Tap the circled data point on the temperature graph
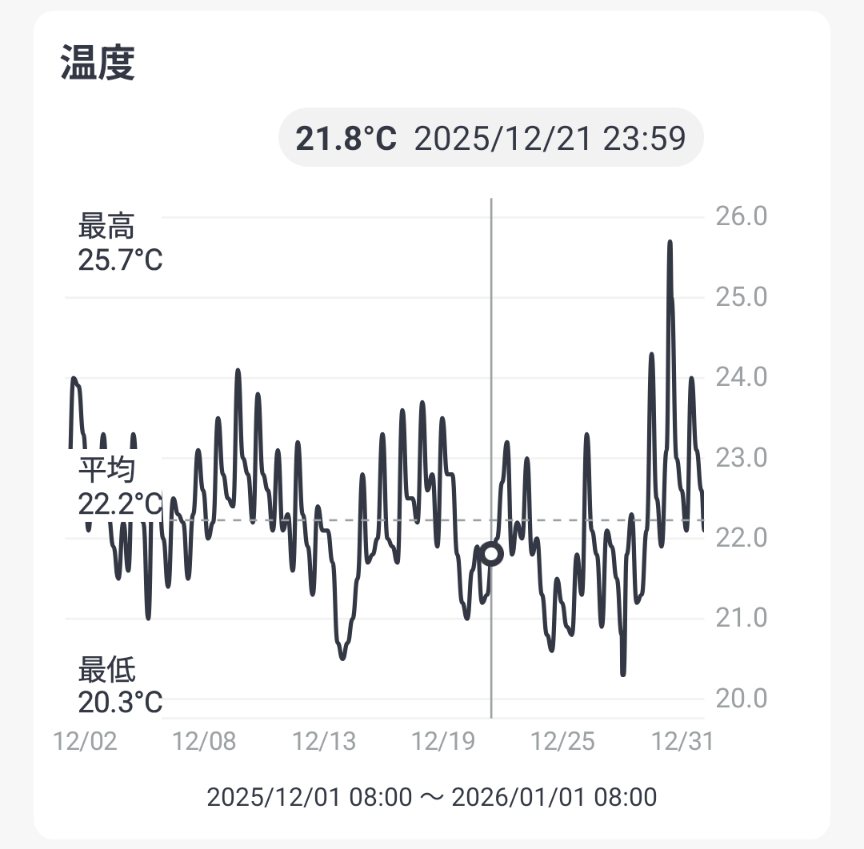The image size is (864, 849). [491, 554]
